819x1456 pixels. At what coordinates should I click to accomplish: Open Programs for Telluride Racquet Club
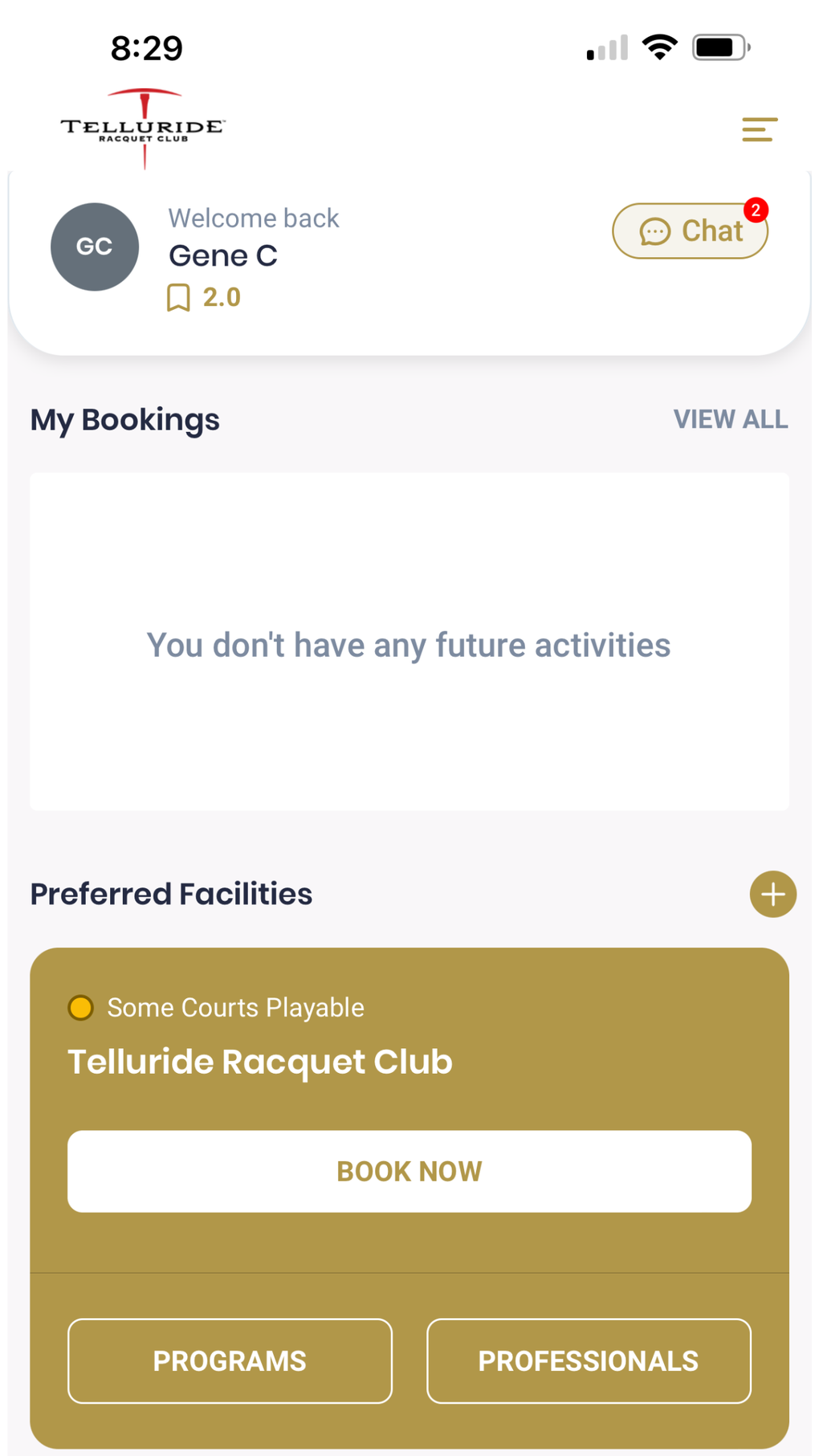click(x=230, y=1360)
